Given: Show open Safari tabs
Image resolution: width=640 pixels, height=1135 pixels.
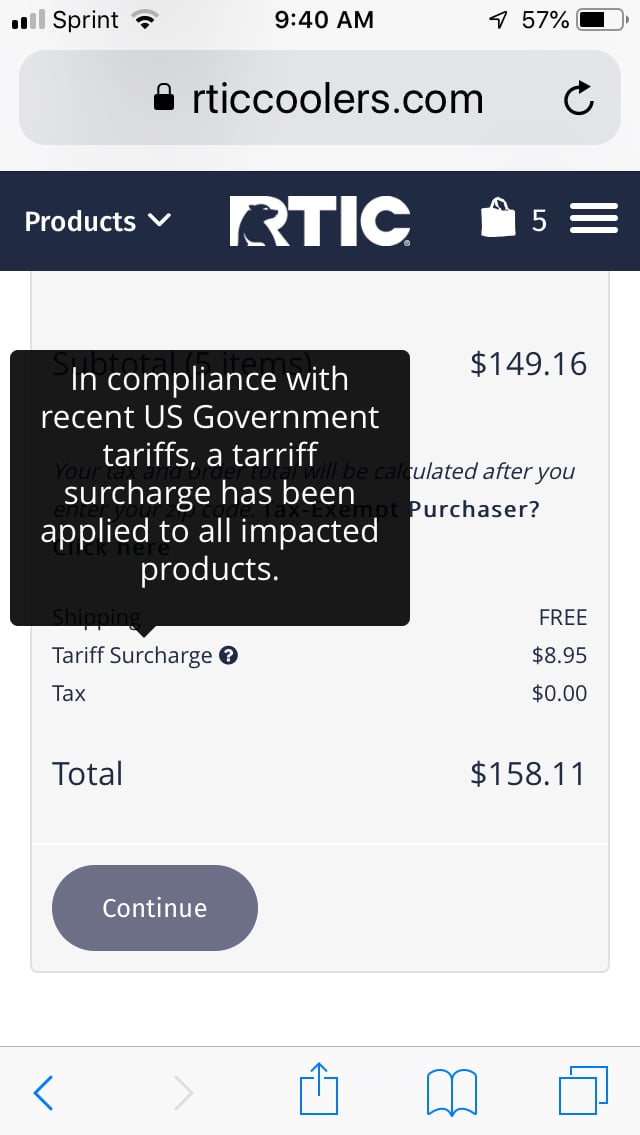Looking at the screenshot, I should pos(583,1090).
